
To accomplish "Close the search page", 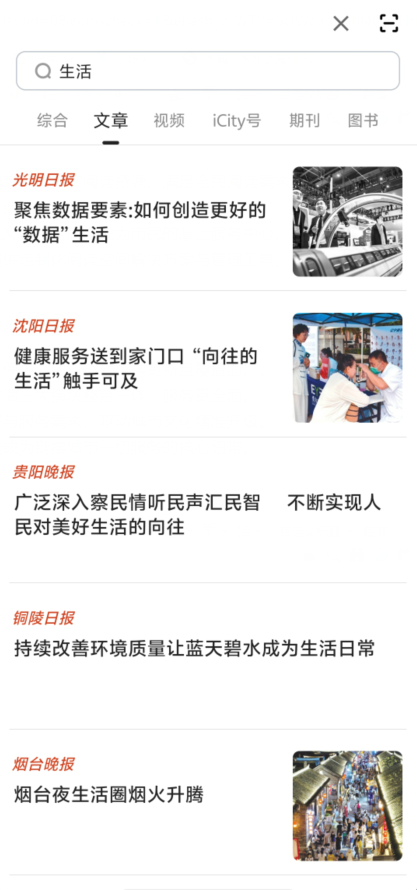I will click(x=340, y=23).
